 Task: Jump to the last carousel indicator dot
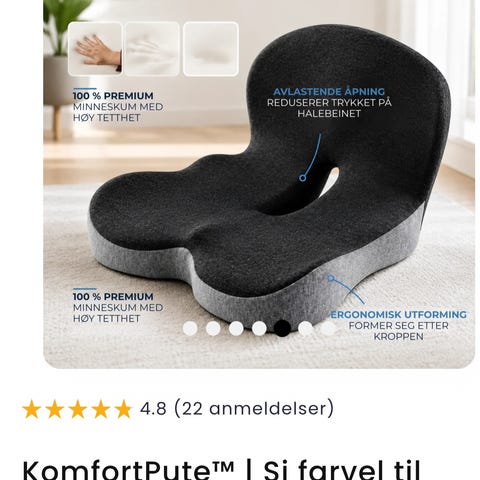pyautogui.click(x=328, y=328)
